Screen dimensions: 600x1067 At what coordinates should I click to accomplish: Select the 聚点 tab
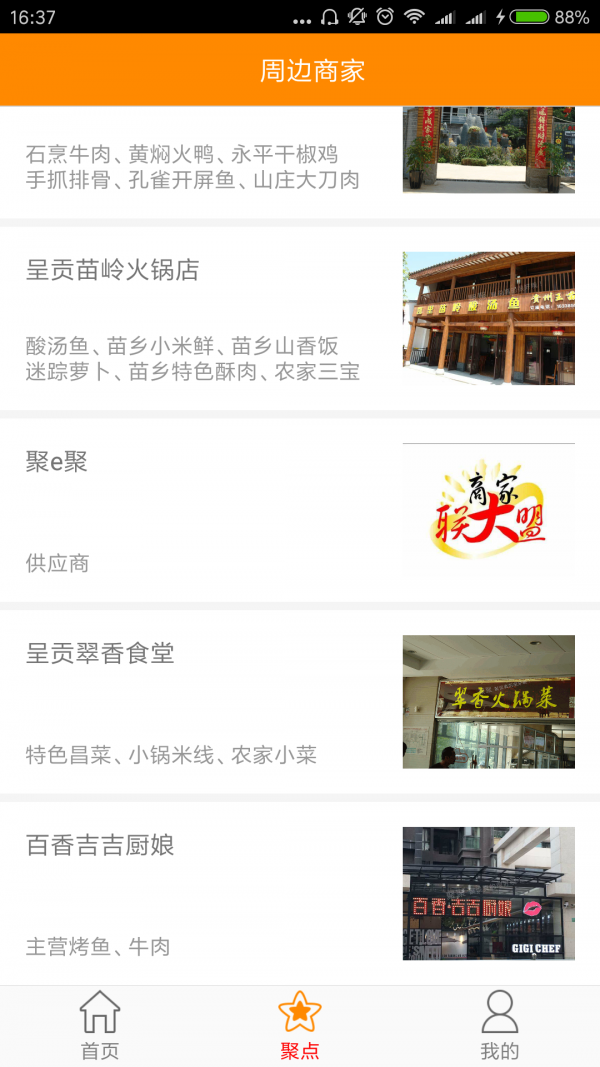300,1026
